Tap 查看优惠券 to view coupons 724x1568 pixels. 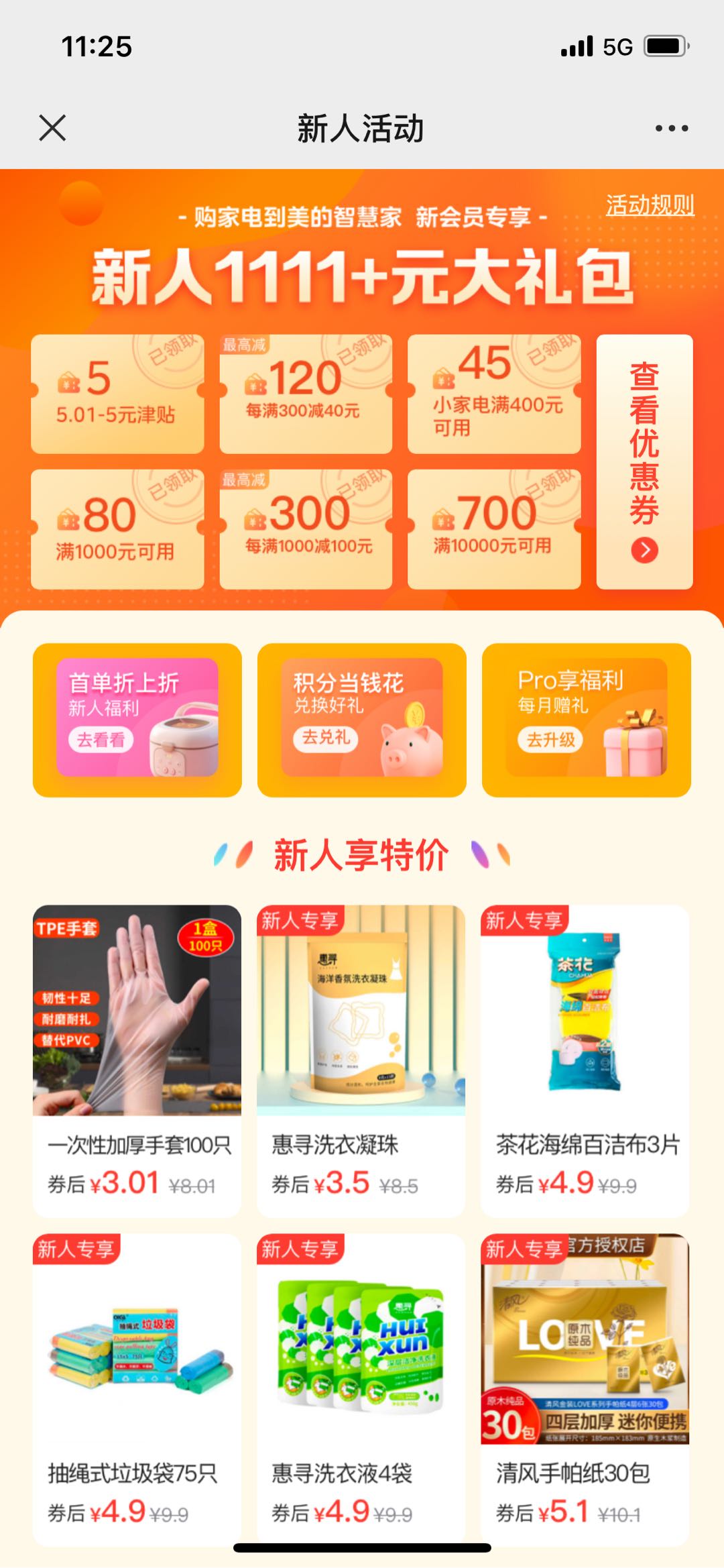[x=644, y=462]
